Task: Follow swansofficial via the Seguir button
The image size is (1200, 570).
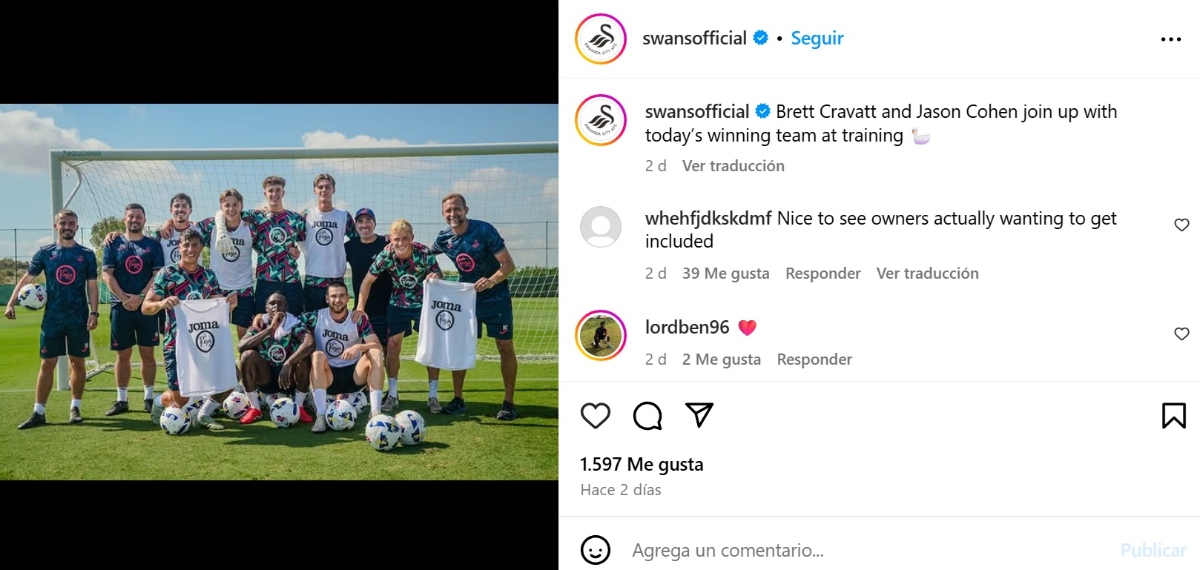Action: [817, 38]
